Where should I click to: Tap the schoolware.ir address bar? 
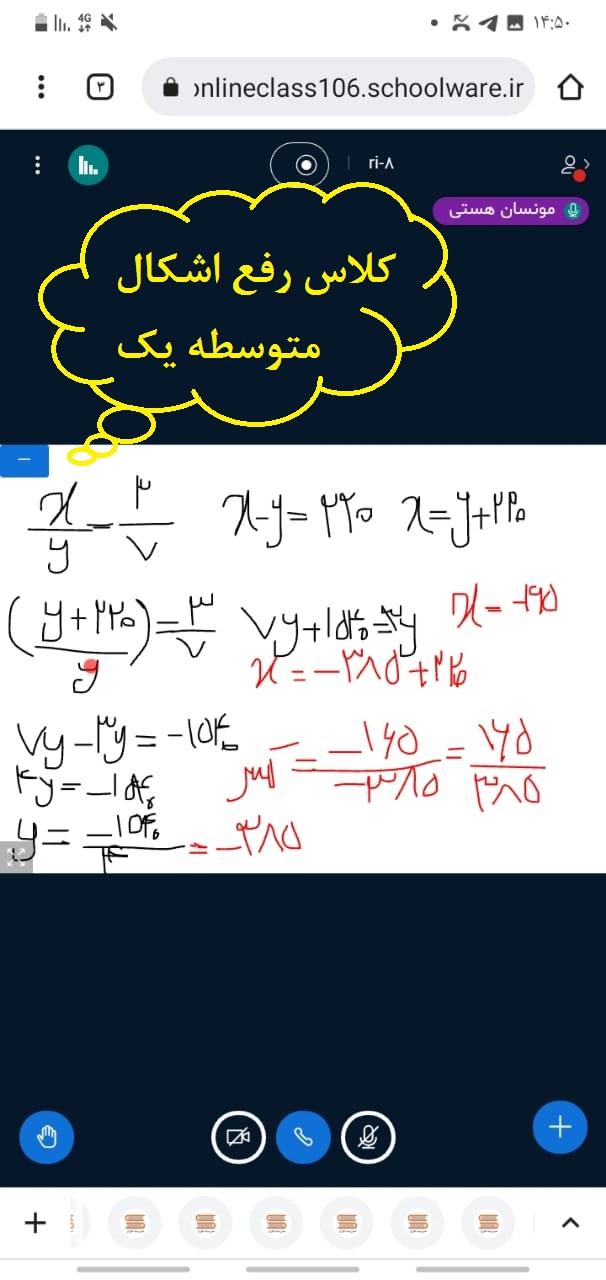pos(339,88)
